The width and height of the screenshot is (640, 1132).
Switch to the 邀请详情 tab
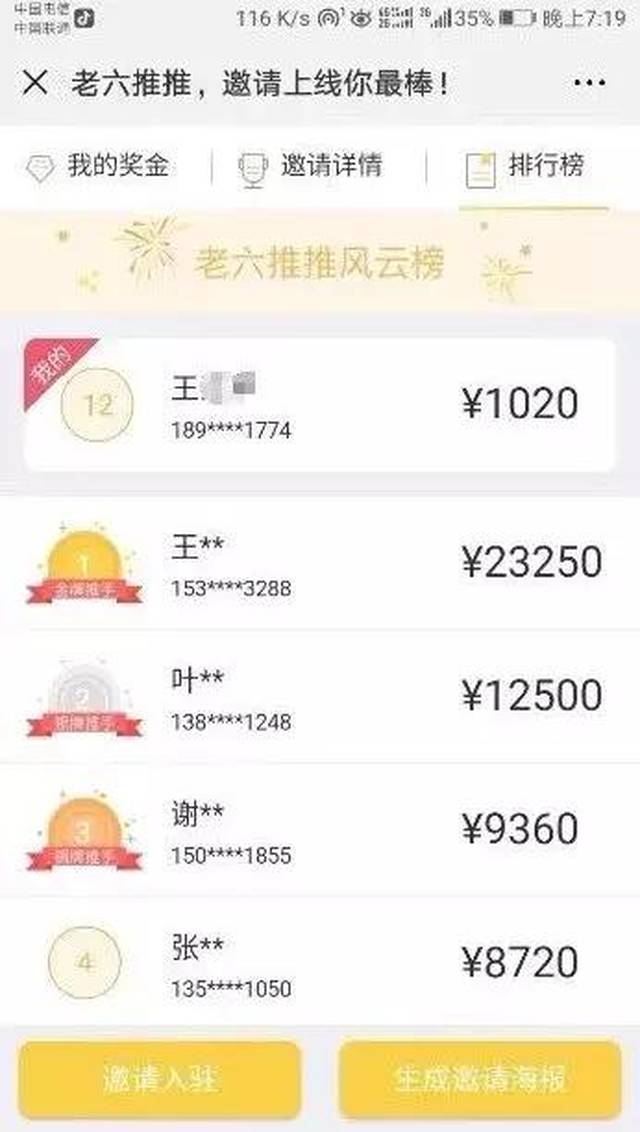[x=311, y=167]
